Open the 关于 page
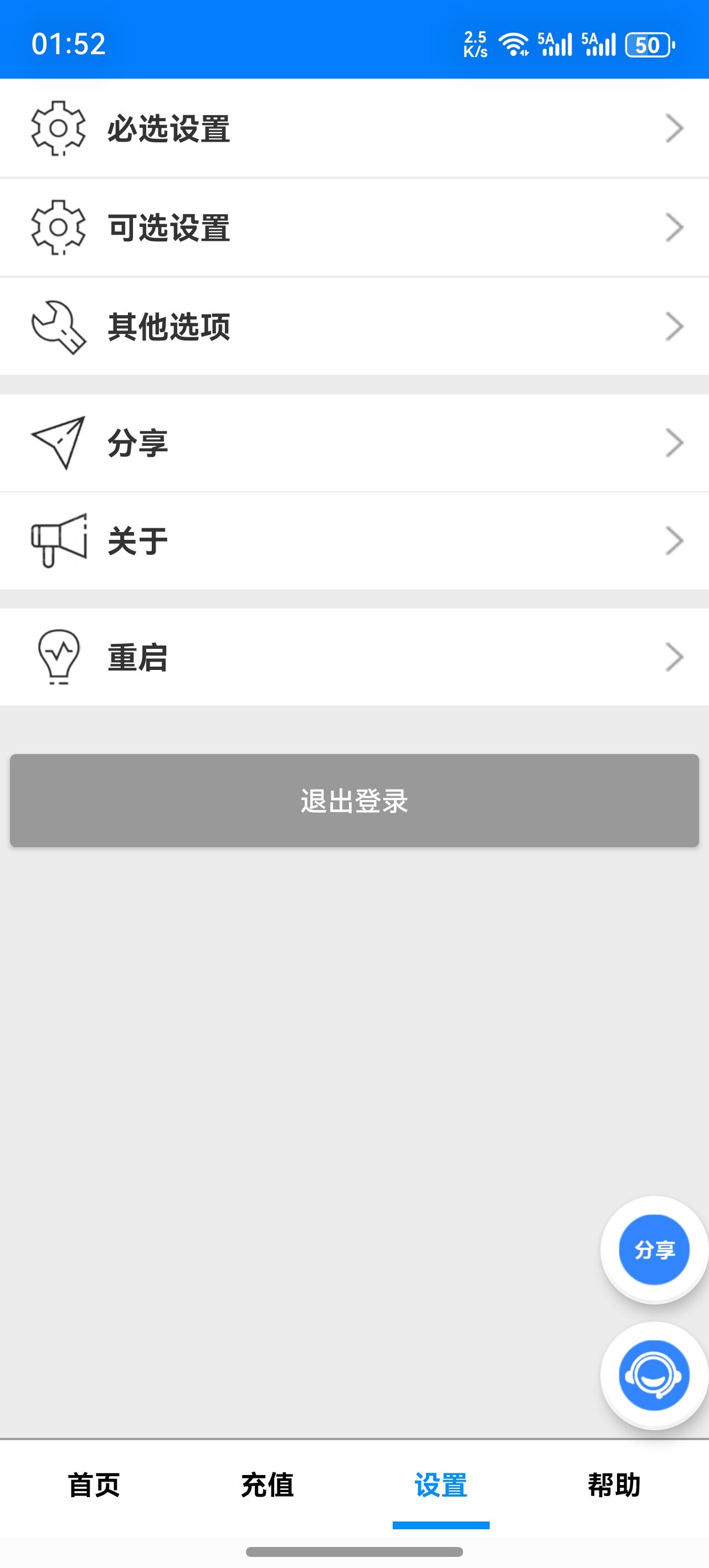The image size is (709, 1568). [353, 540]
